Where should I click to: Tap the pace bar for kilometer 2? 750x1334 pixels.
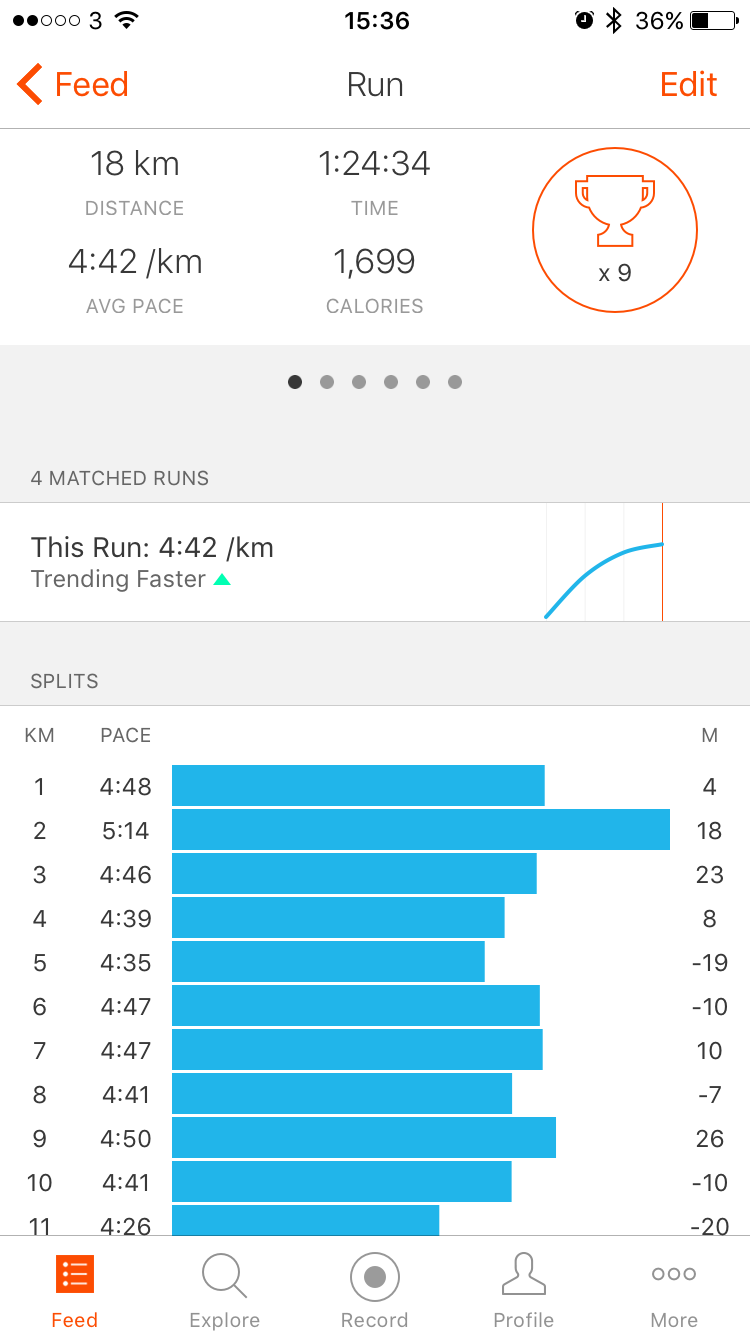tap(420, 830)
